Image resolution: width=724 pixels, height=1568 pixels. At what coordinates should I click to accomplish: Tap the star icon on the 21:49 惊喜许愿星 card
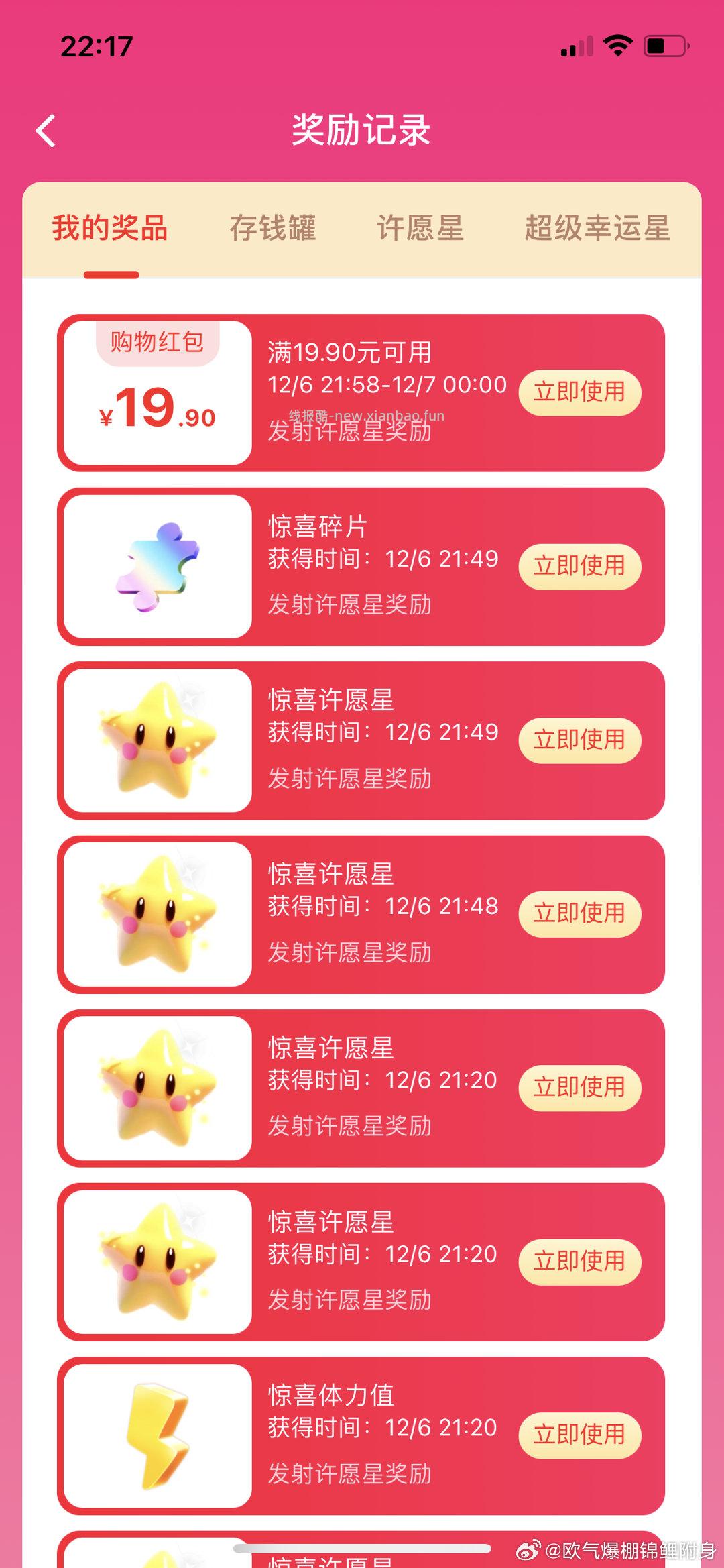[156, 738]
